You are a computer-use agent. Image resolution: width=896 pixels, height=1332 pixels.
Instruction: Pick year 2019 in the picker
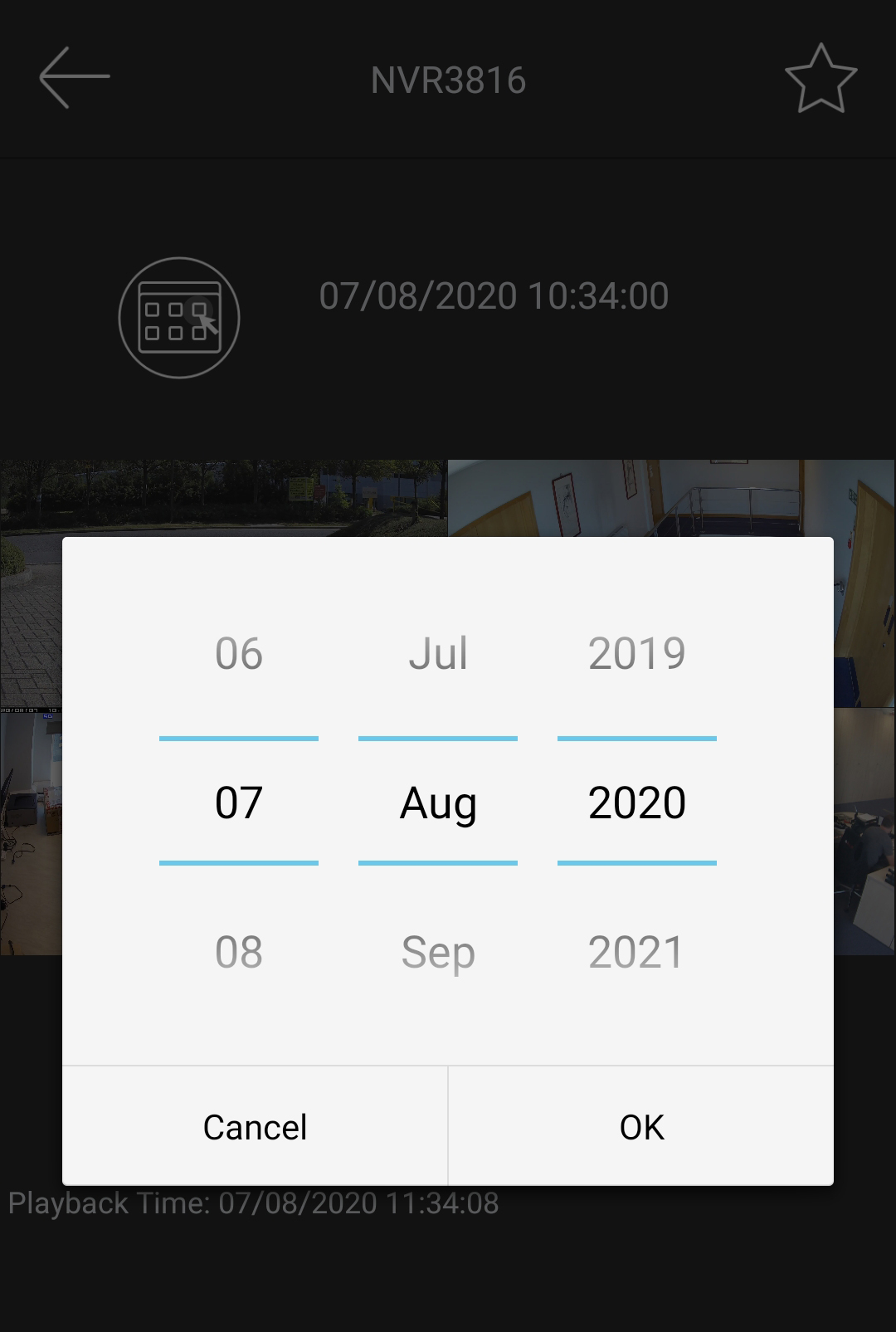tap(636, 653)
